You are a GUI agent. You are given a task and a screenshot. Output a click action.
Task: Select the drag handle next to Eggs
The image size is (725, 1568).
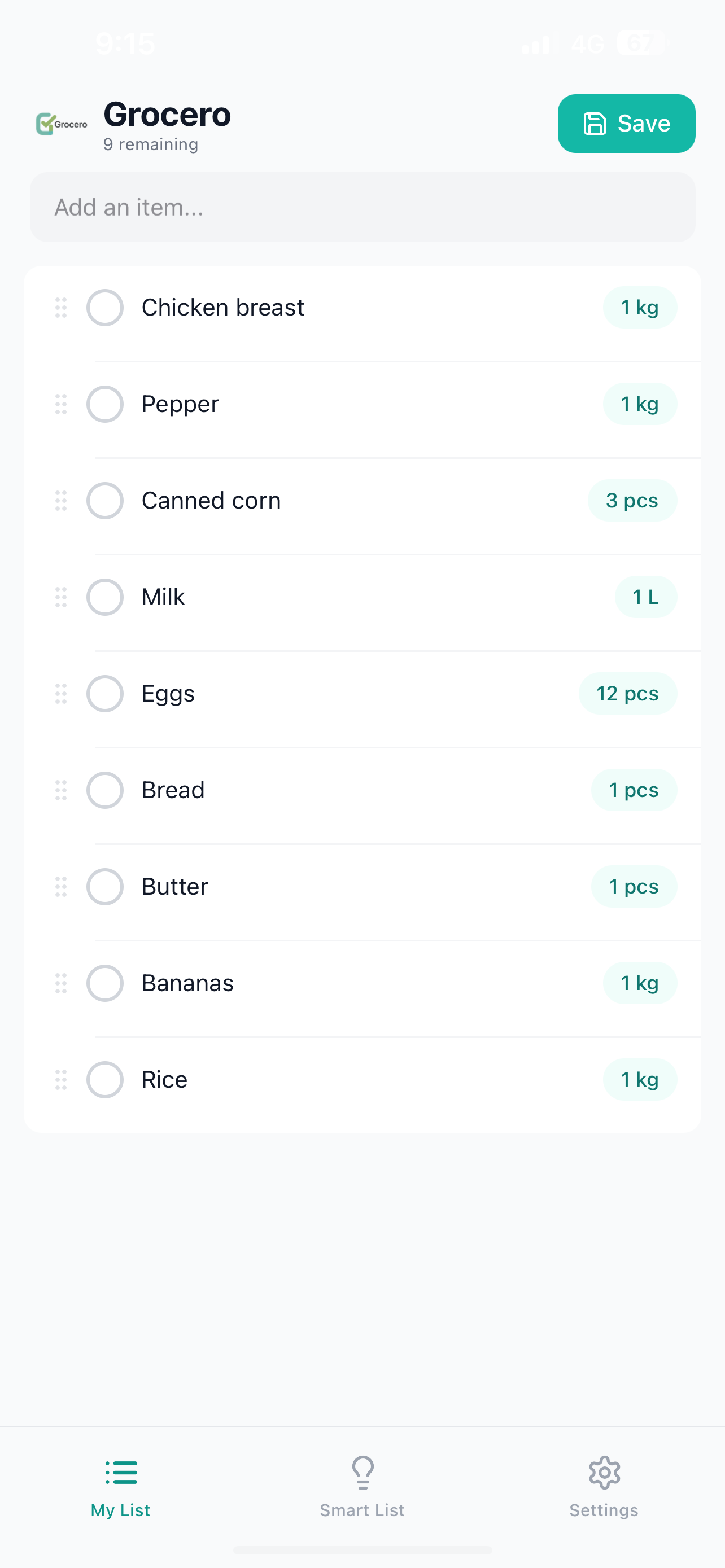(60, 693)
